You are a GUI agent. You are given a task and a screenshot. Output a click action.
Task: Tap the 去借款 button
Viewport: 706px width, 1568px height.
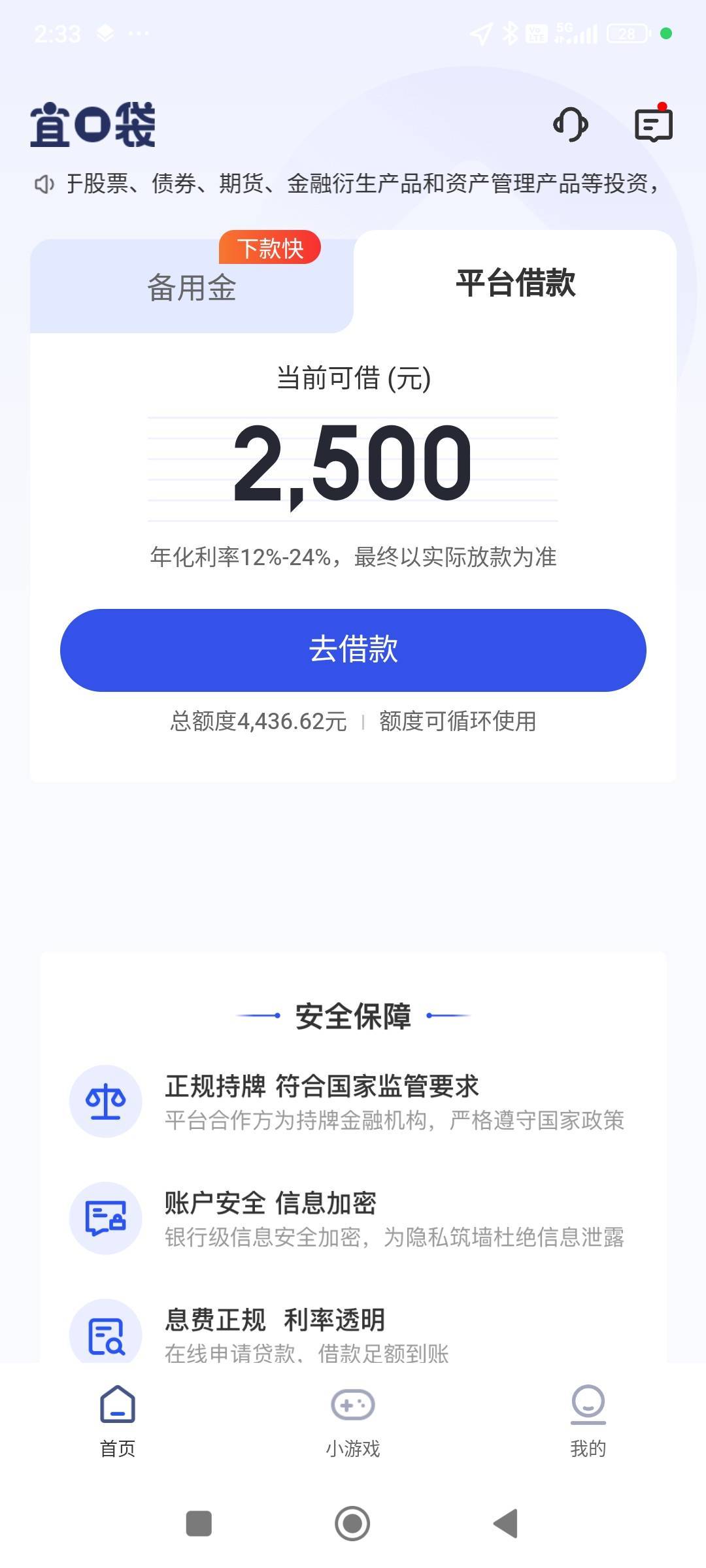coord(353,650)
